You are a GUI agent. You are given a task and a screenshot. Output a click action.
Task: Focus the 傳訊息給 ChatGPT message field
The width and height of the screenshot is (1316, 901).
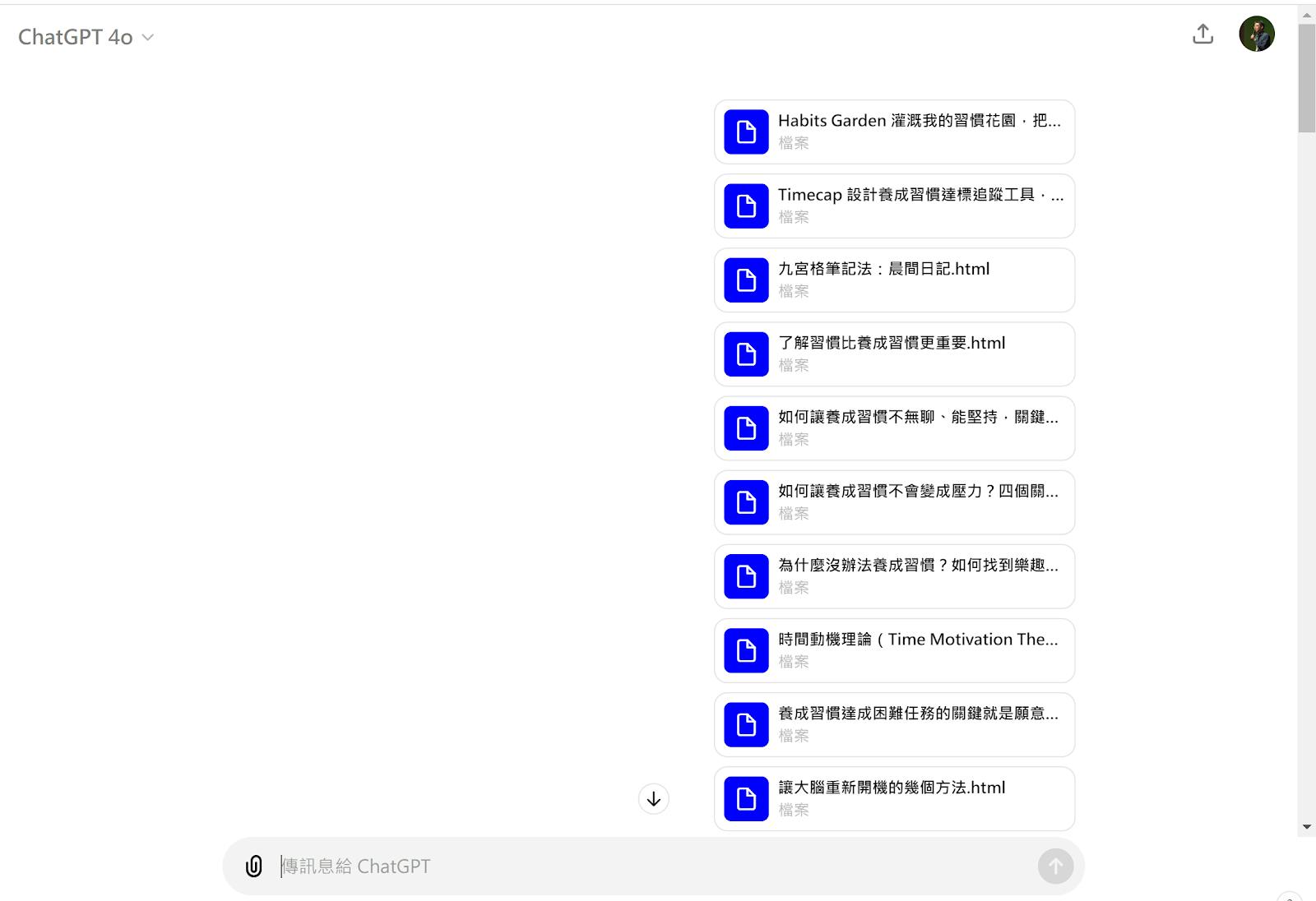(650, 866)
